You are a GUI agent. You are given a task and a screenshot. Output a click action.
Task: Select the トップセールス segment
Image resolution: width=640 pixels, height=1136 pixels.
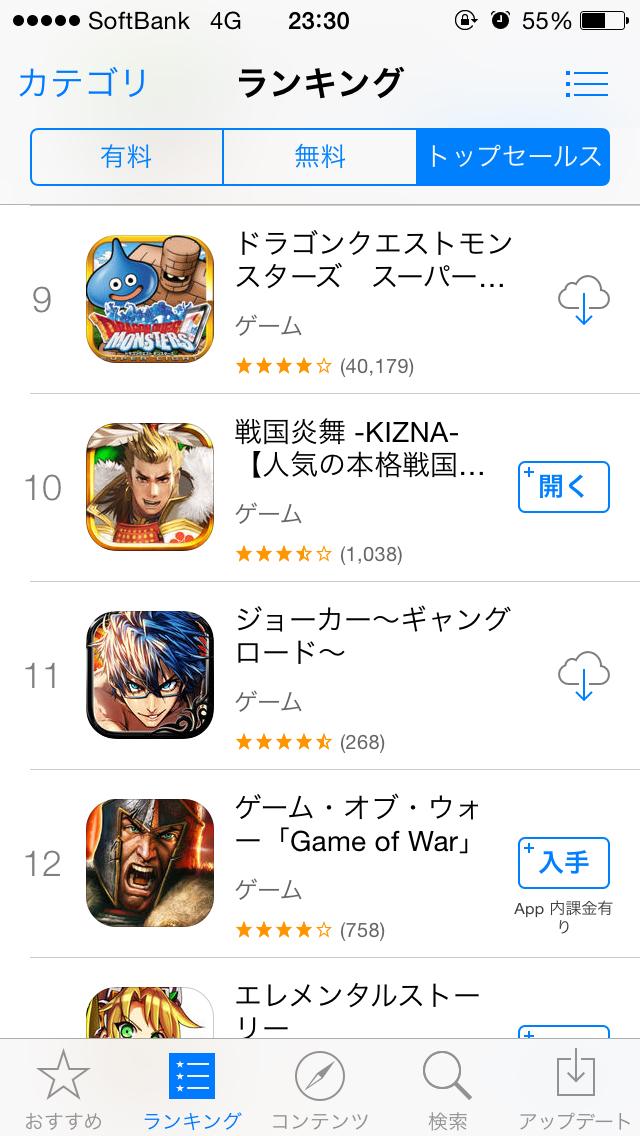(x=513, y=156)
